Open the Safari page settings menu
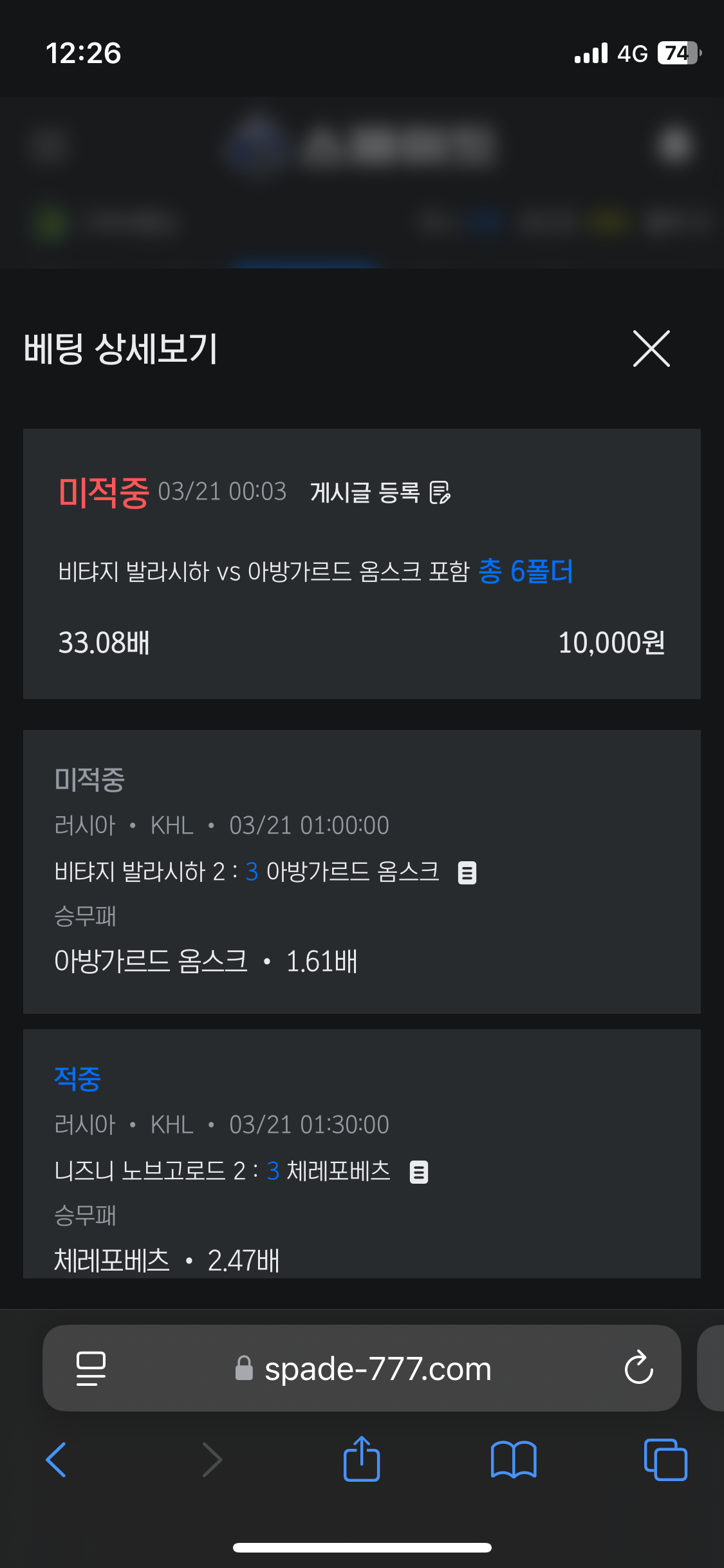This screenshot has width=724, height=1568. click(x=91, y=1368)
